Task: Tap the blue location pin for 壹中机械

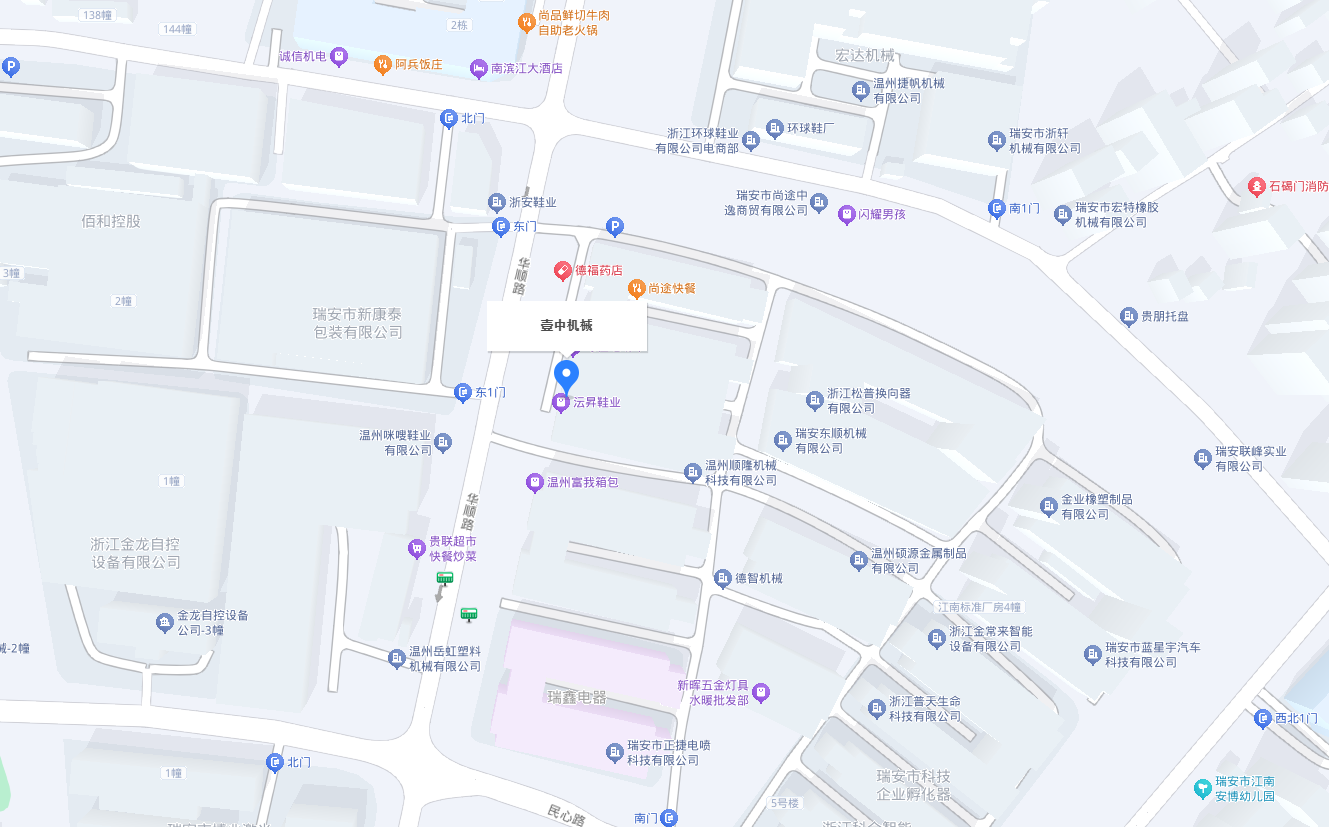Action: [567, 377]
